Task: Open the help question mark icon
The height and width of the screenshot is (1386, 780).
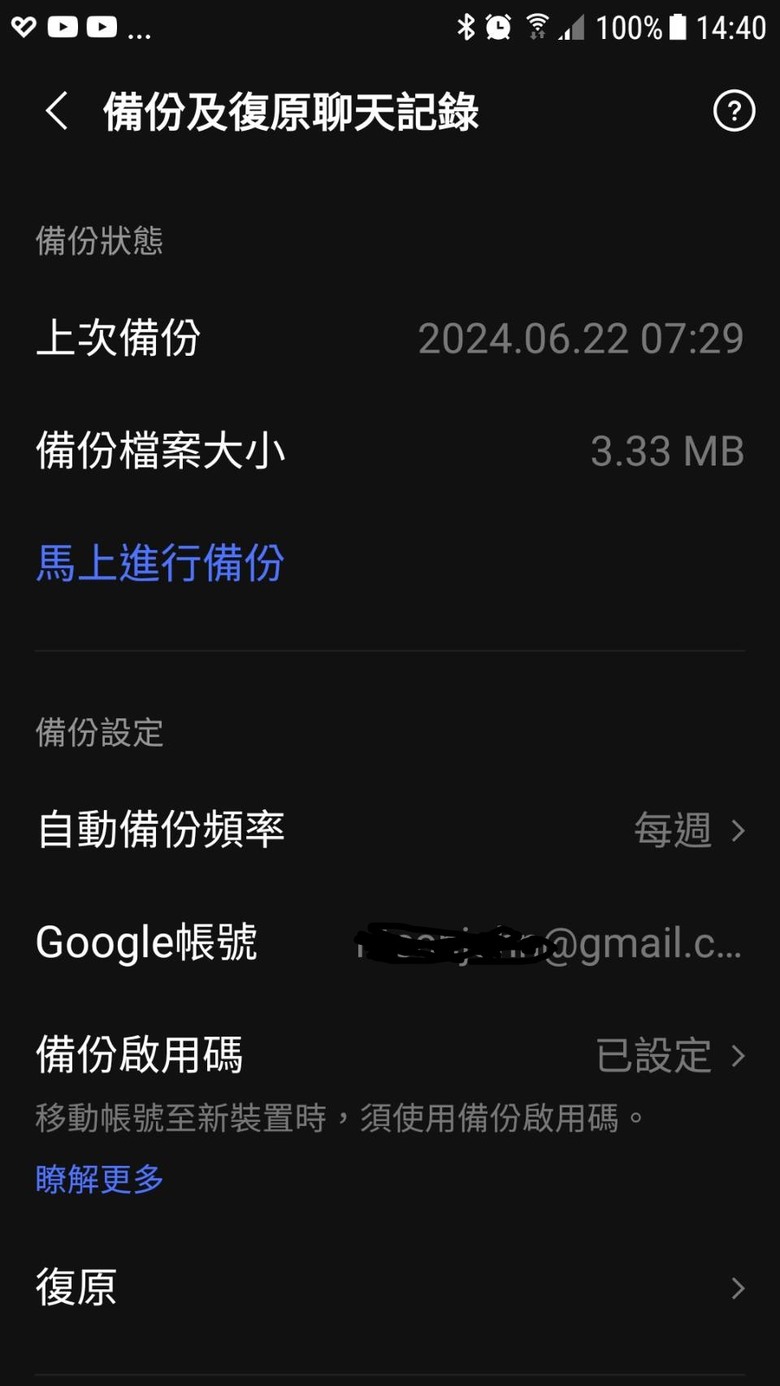Action: 733,111
